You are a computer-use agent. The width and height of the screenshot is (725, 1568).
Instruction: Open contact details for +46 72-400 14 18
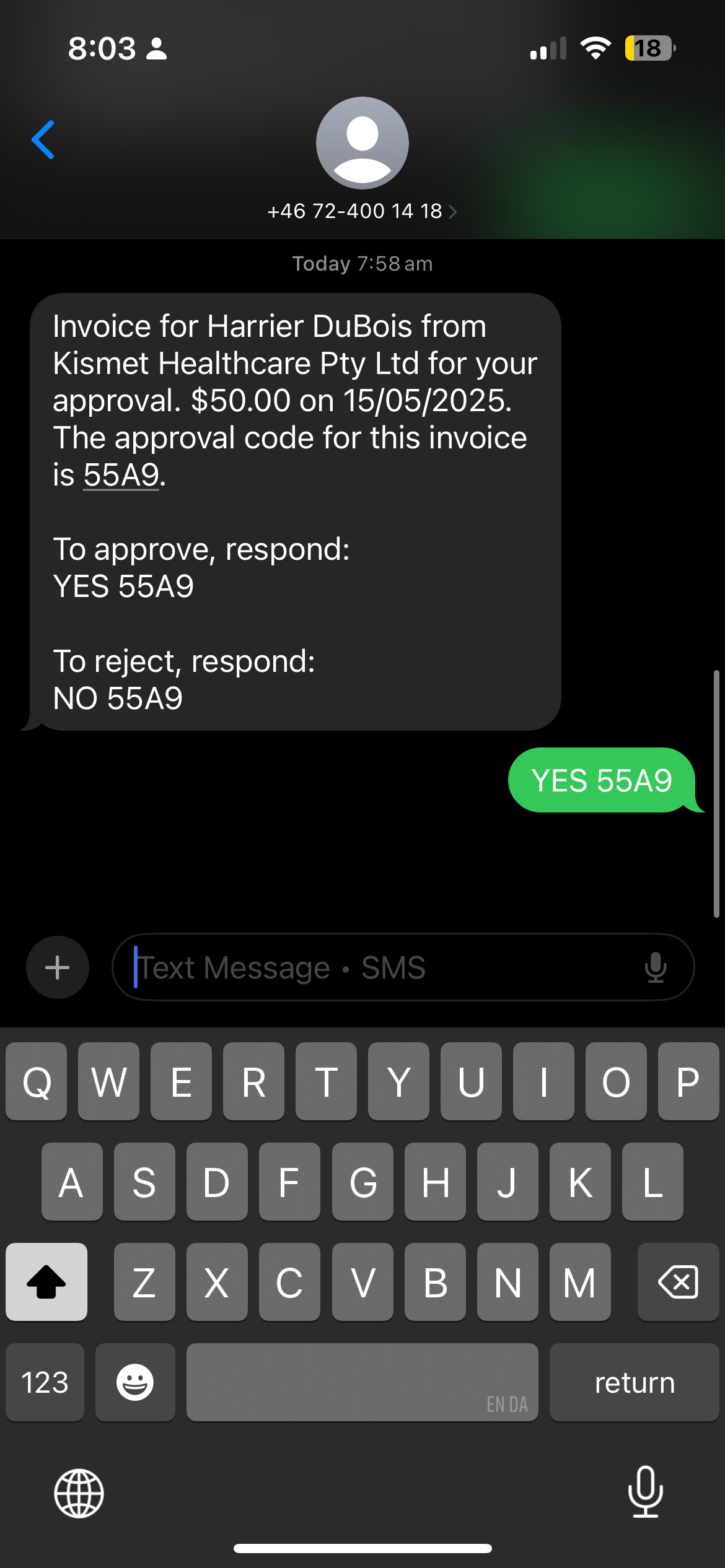tap(362, 211)
